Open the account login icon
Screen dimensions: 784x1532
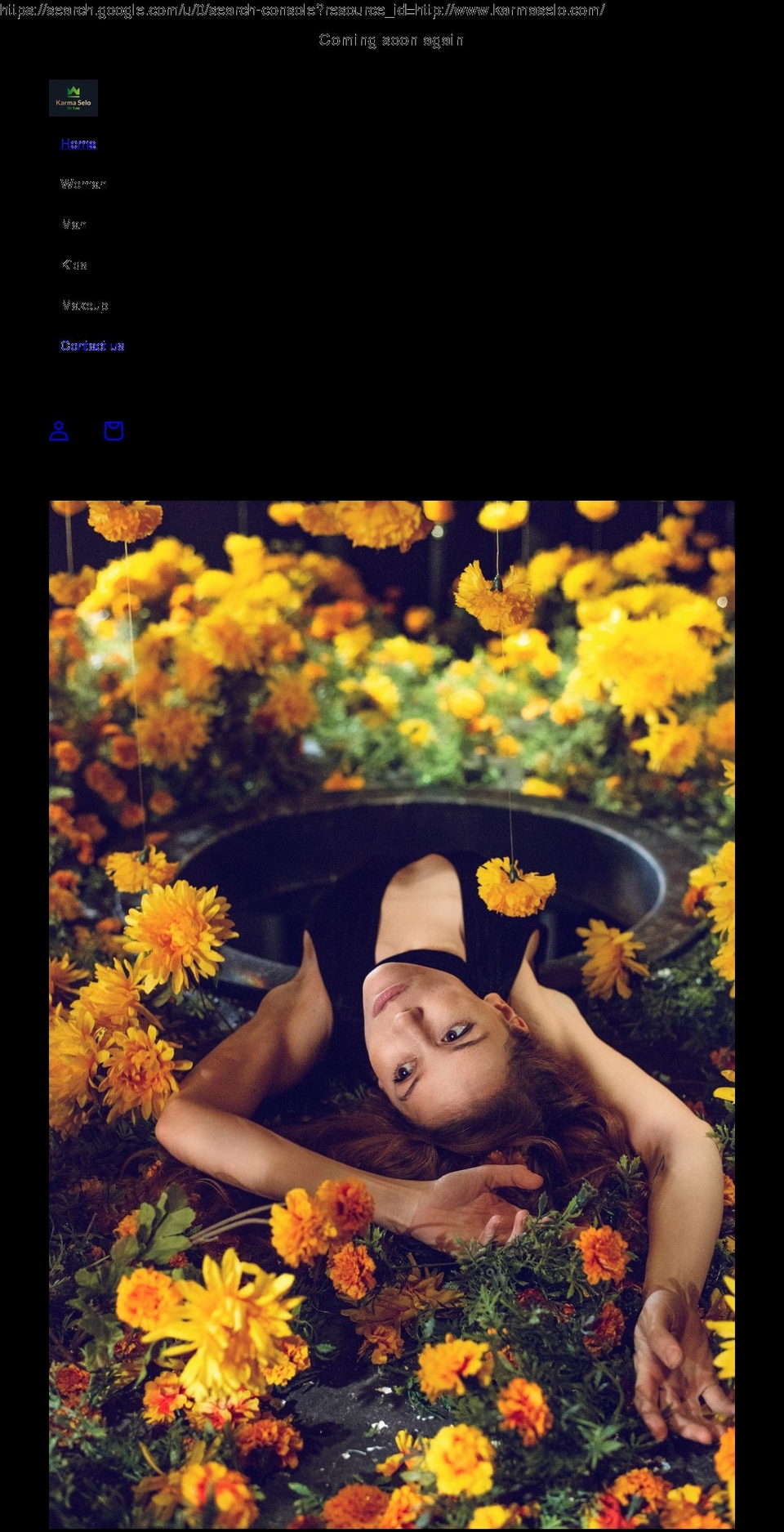click(59, 431)
